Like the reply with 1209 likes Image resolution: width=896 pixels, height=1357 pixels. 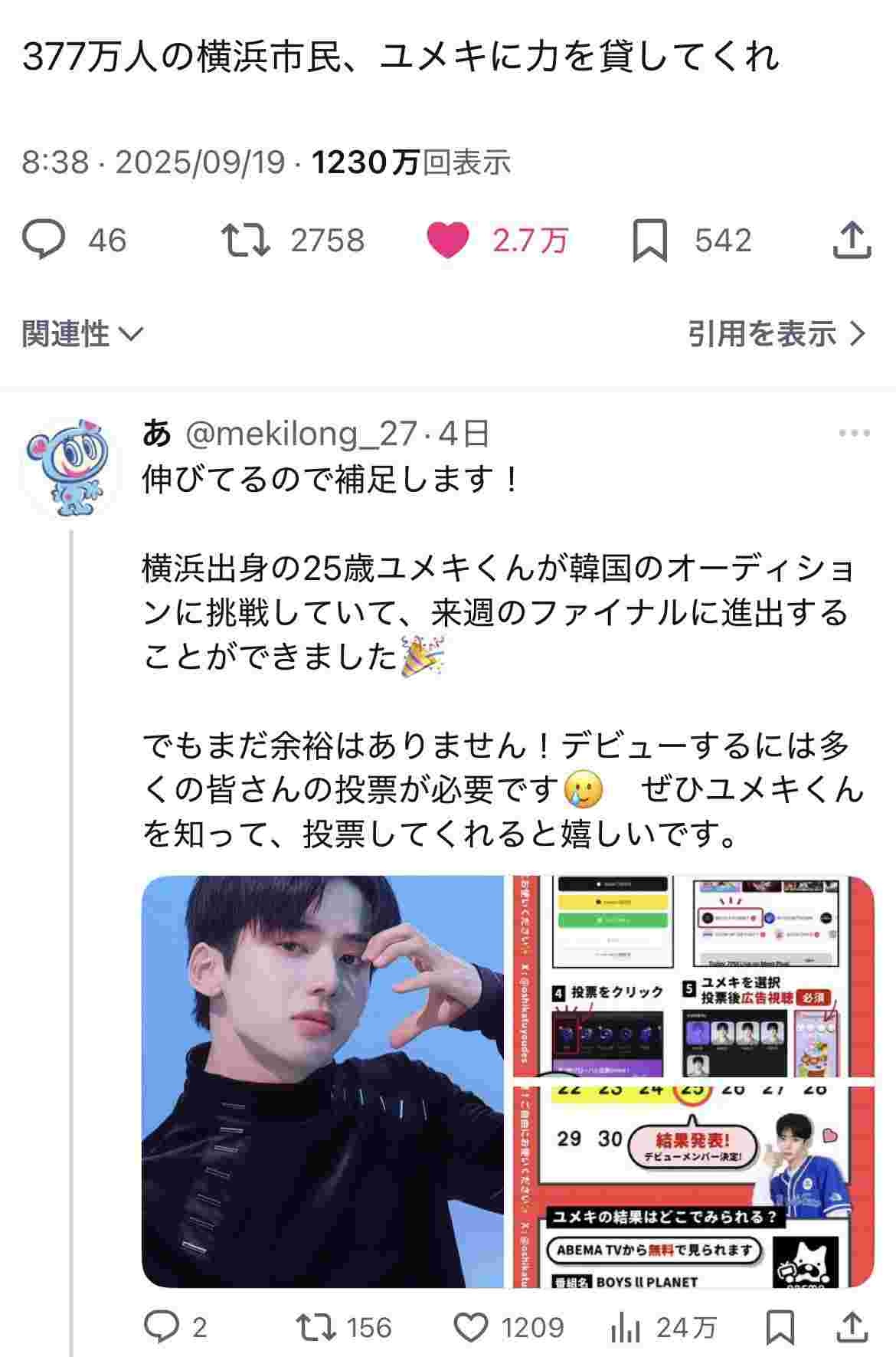tap(470, 1326)
